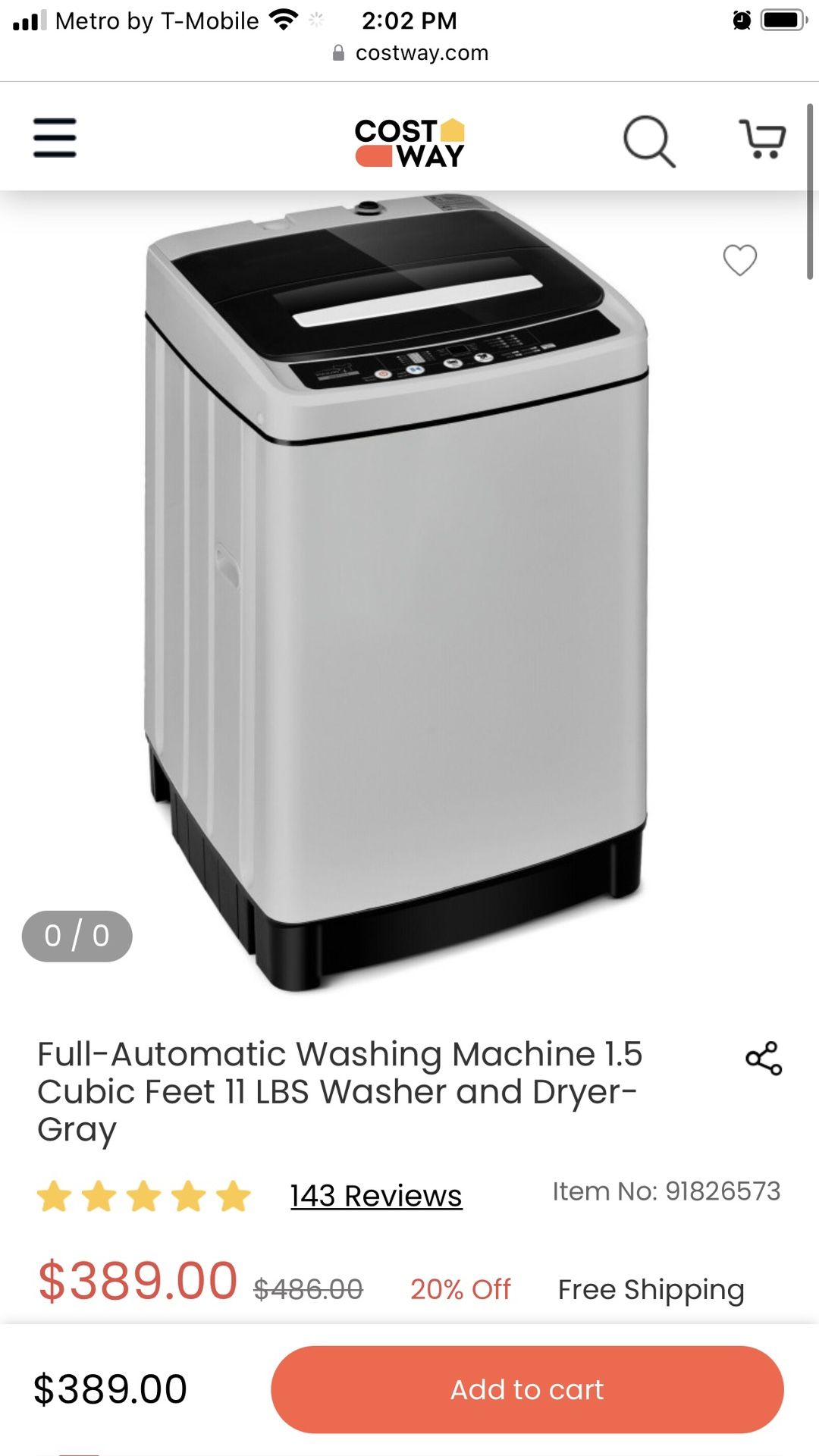Image resolution: width=819 pixels, height=1456 pixels.
Task: Tap the share icon beside the product title
Action: (x=764, y=1059)
